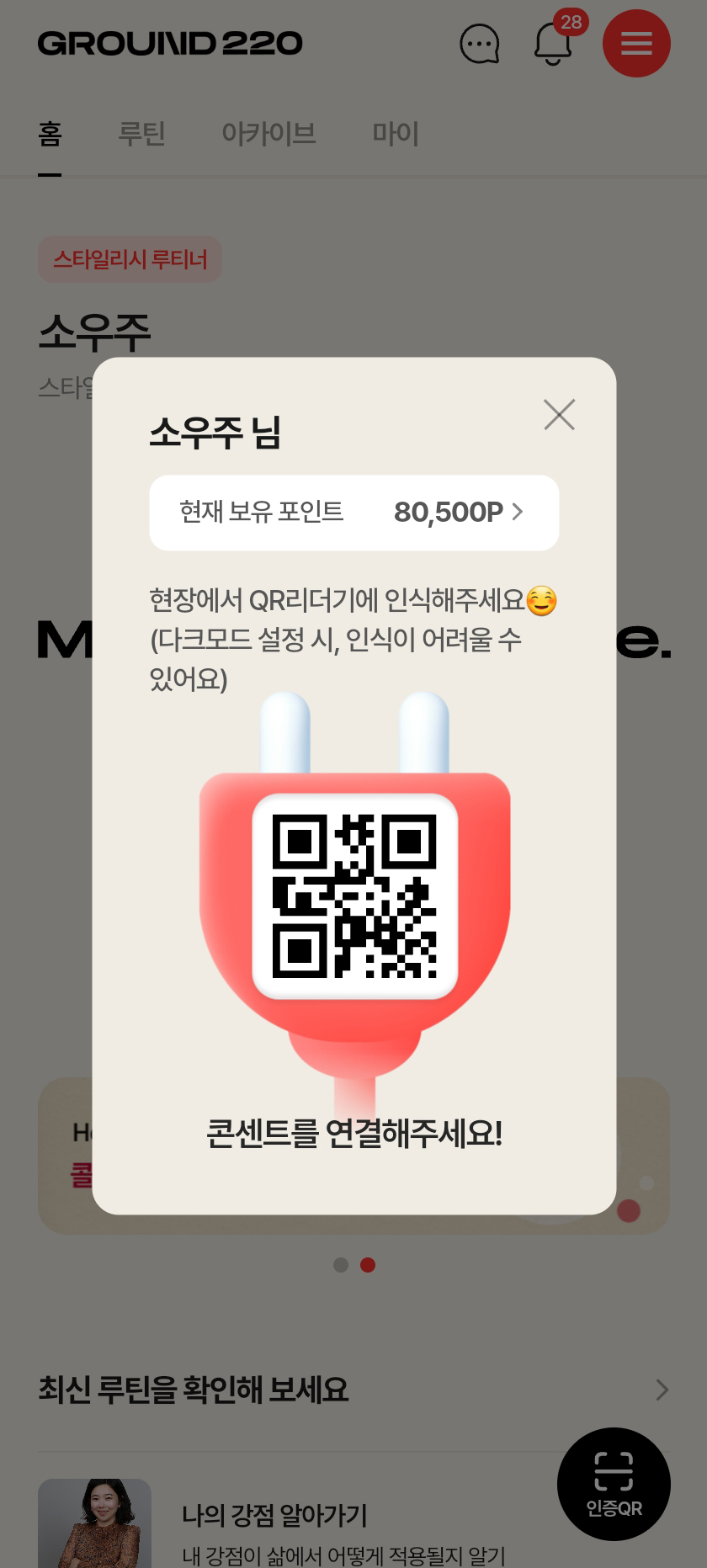
Task: Switch to the 루틴 tab
Action: pos(141,134)
